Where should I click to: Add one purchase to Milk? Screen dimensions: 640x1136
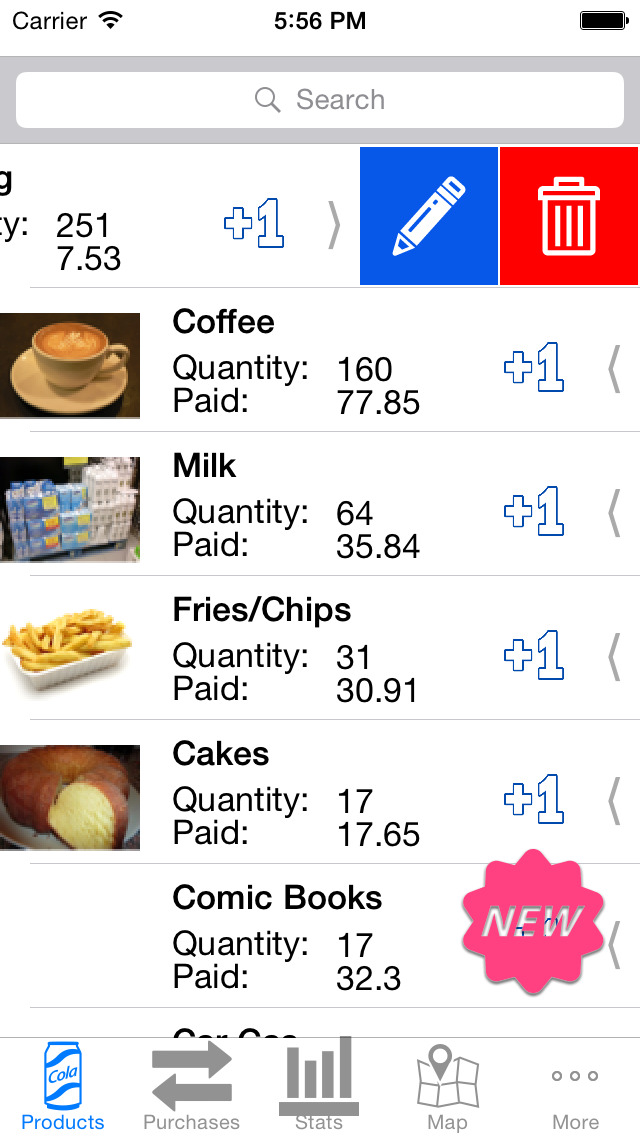[533, 512]
